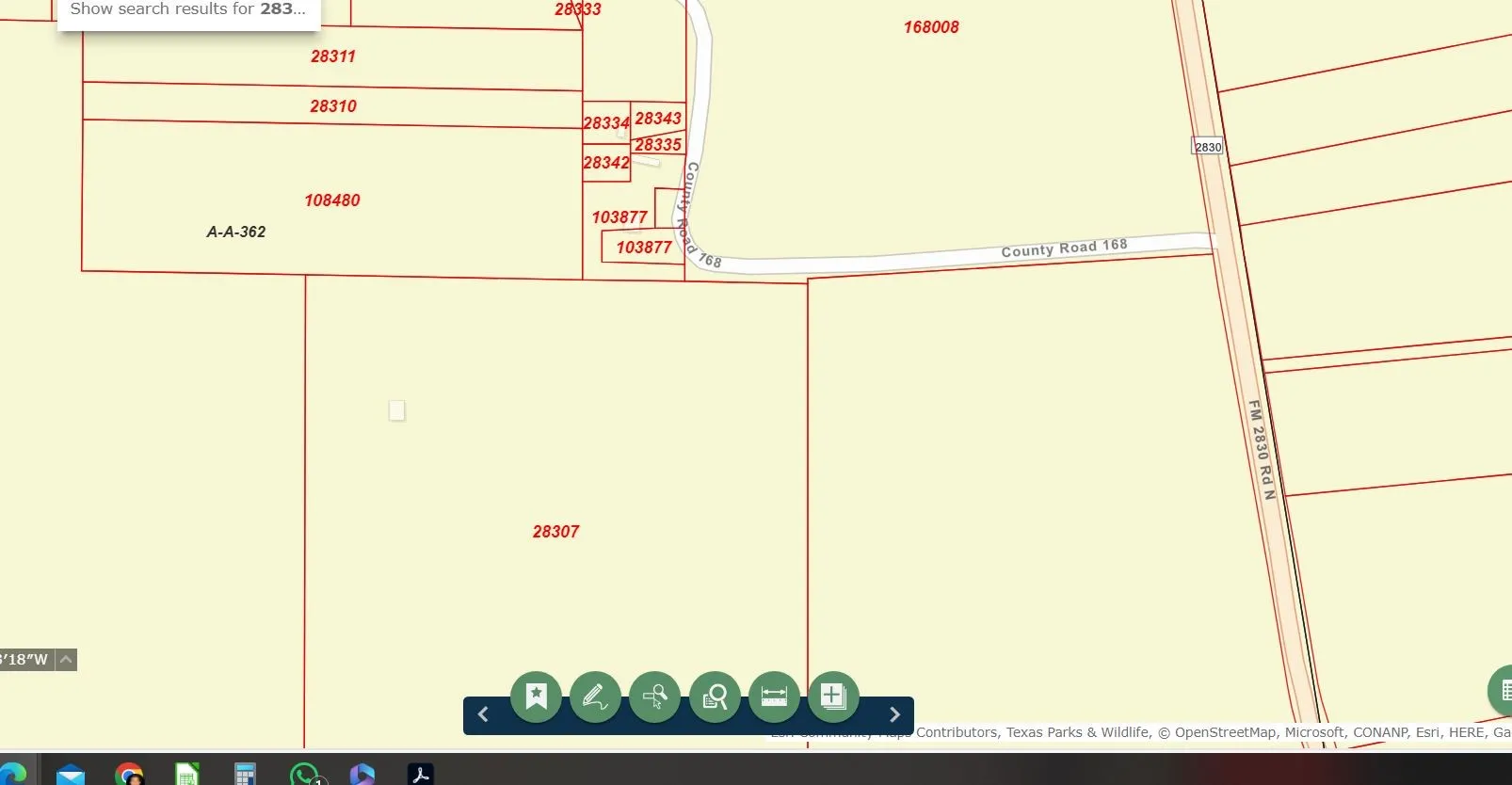The height and width of the screenshot is (785, 1512).
Task: Open the query tool with list and magnifier
Action: tap(715, 697)
